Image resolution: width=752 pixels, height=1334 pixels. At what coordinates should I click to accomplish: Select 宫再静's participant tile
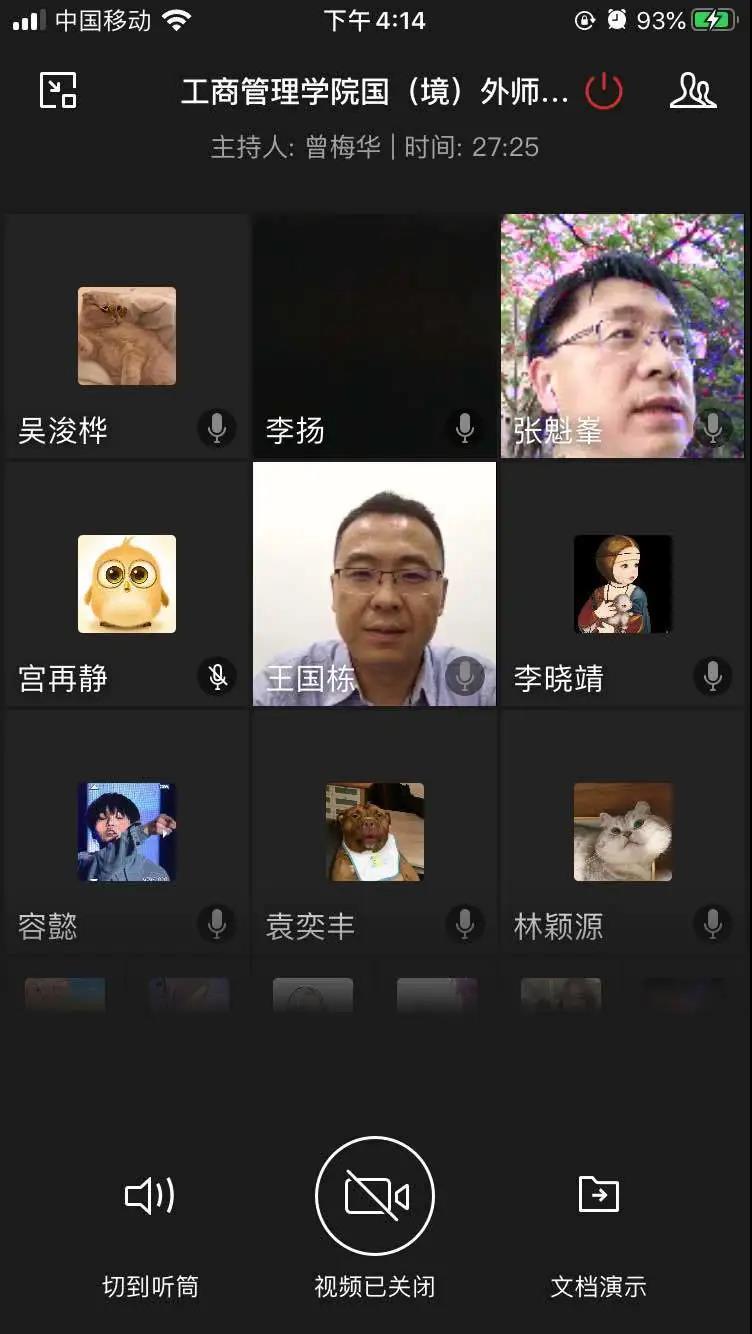[127, 583]
